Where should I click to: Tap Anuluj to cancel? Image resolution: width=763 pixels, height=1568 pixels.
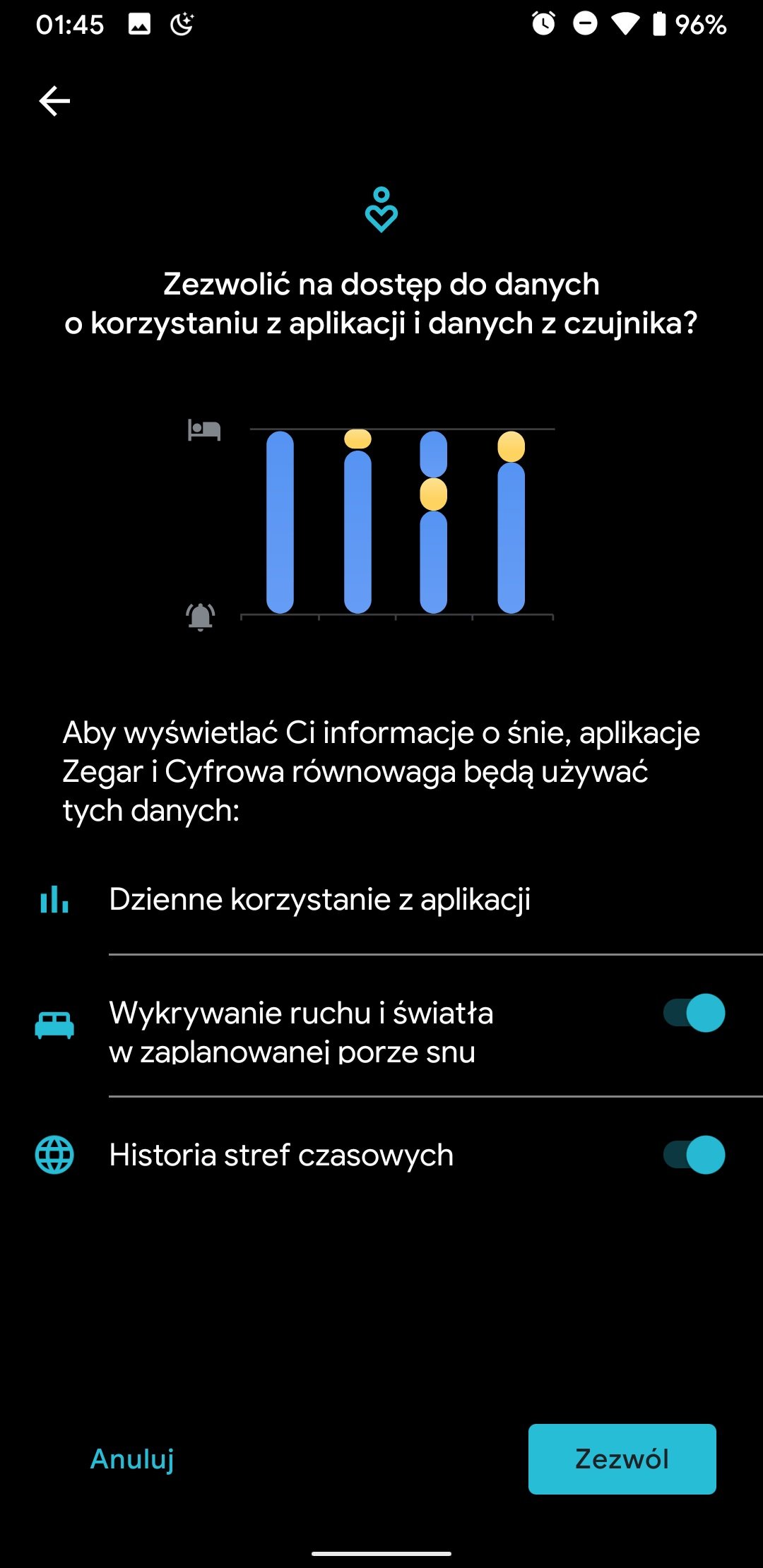(132, 1459)
